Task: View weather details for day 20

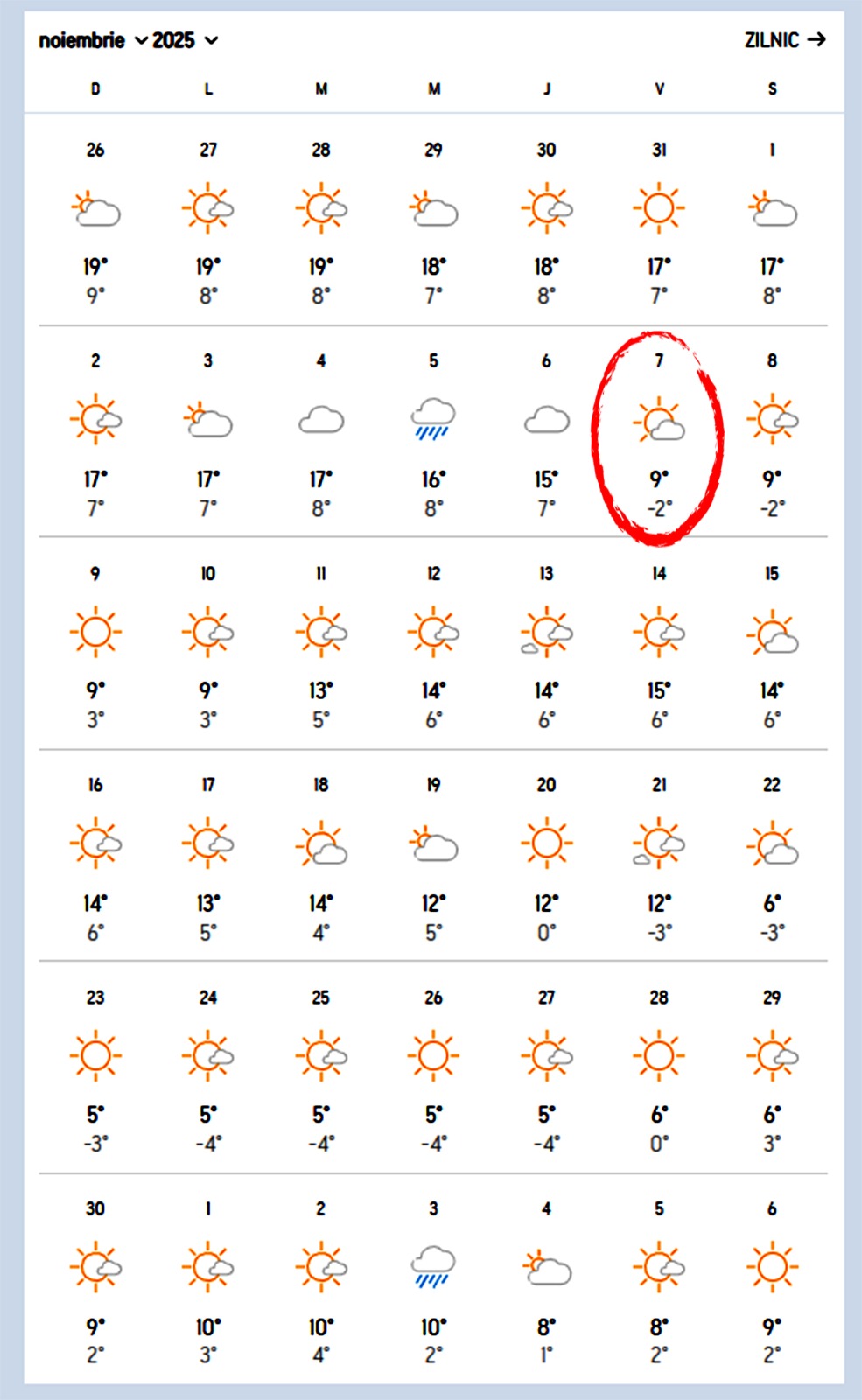Action: point(546,857)
